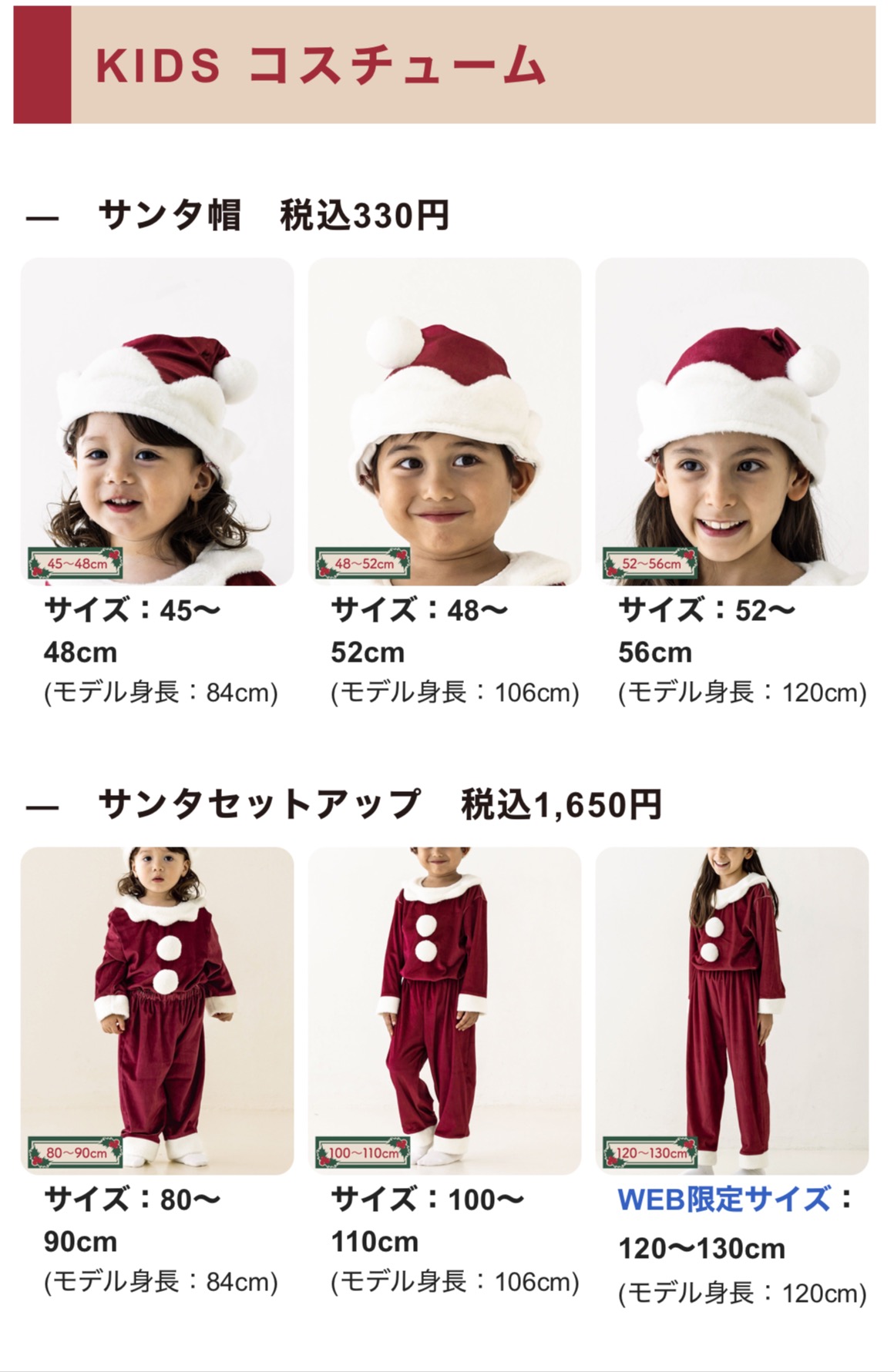Viewport: 894px width, 1372px height.
Task: Open the 120～130cm Santa setup photo
Action: (x=732, y=1010)
